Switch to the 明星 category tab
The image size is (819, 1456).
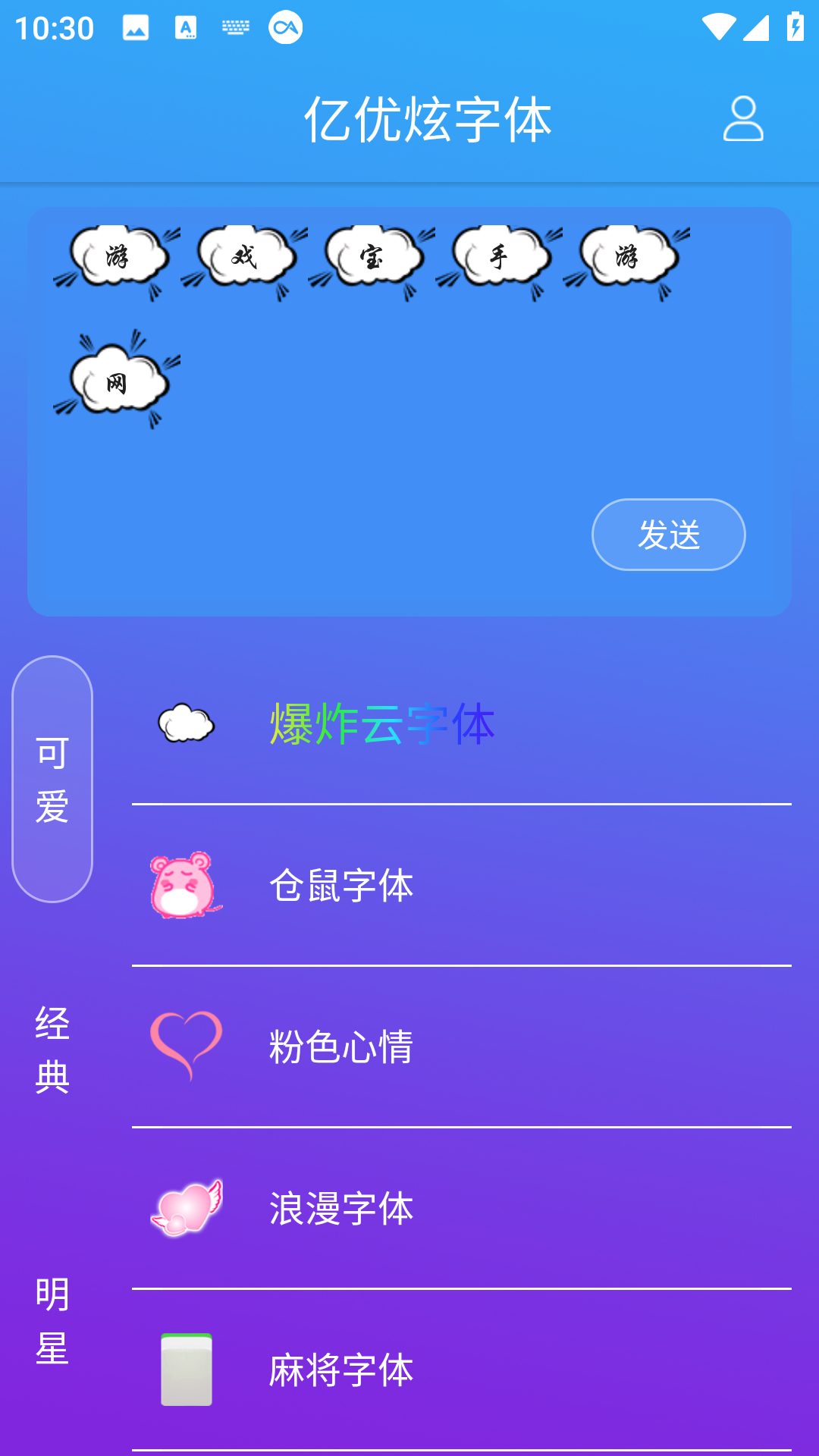point(52,1320)
